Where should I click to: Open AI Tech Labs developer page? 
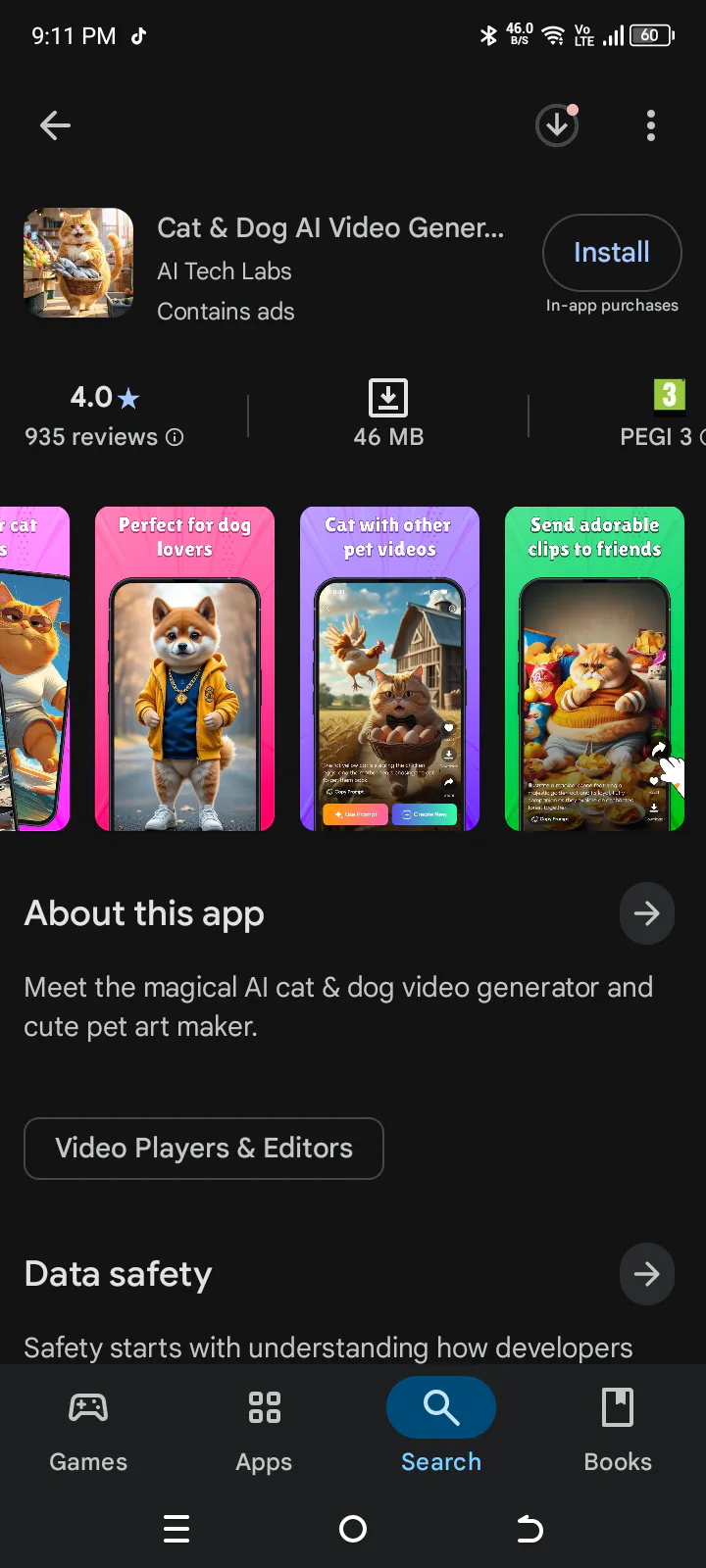coord(225,271)
